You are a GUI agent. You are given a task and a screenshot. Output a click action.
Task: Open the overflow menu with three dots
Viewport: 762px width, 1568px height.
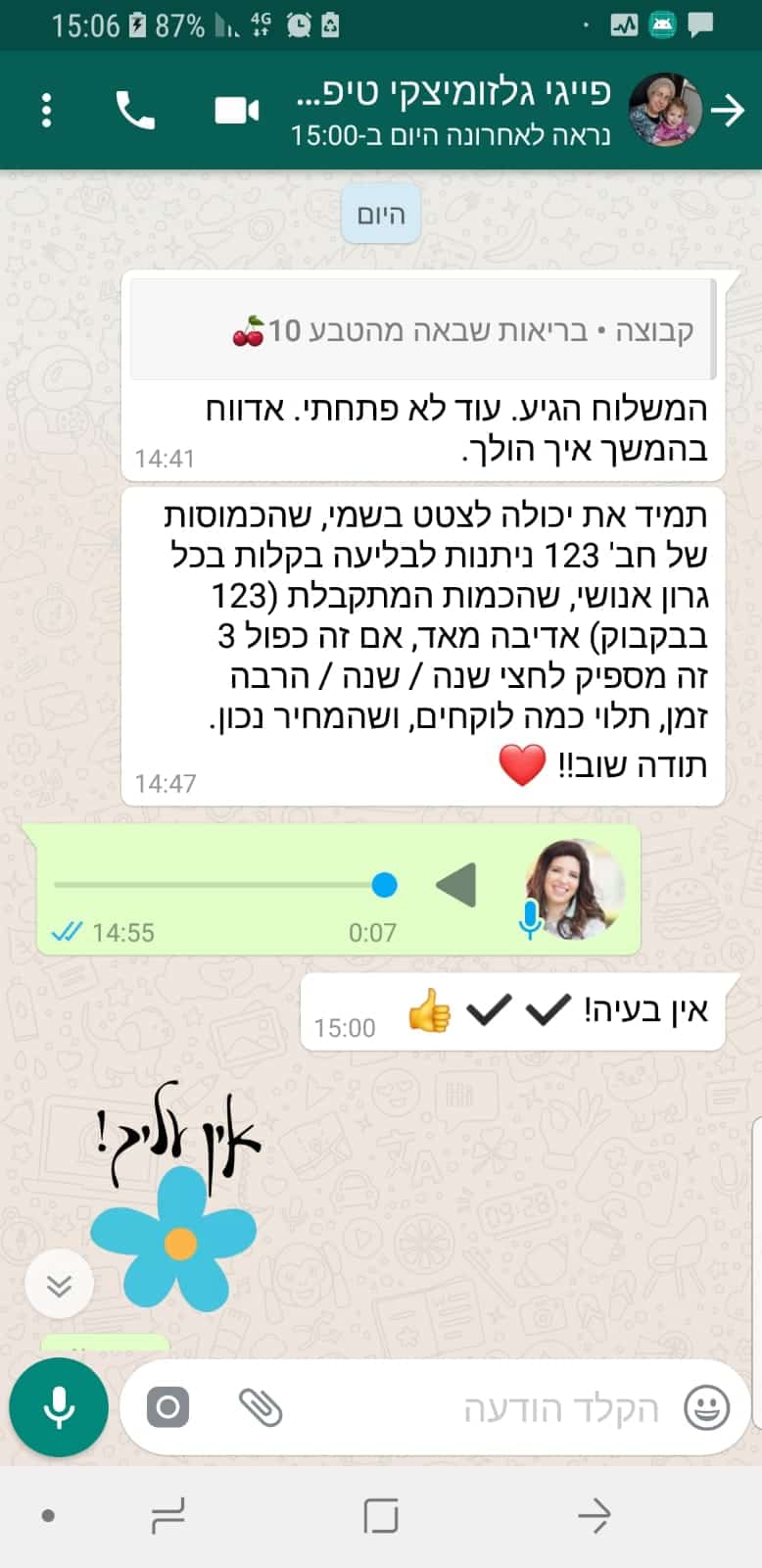tap(46, 111)
